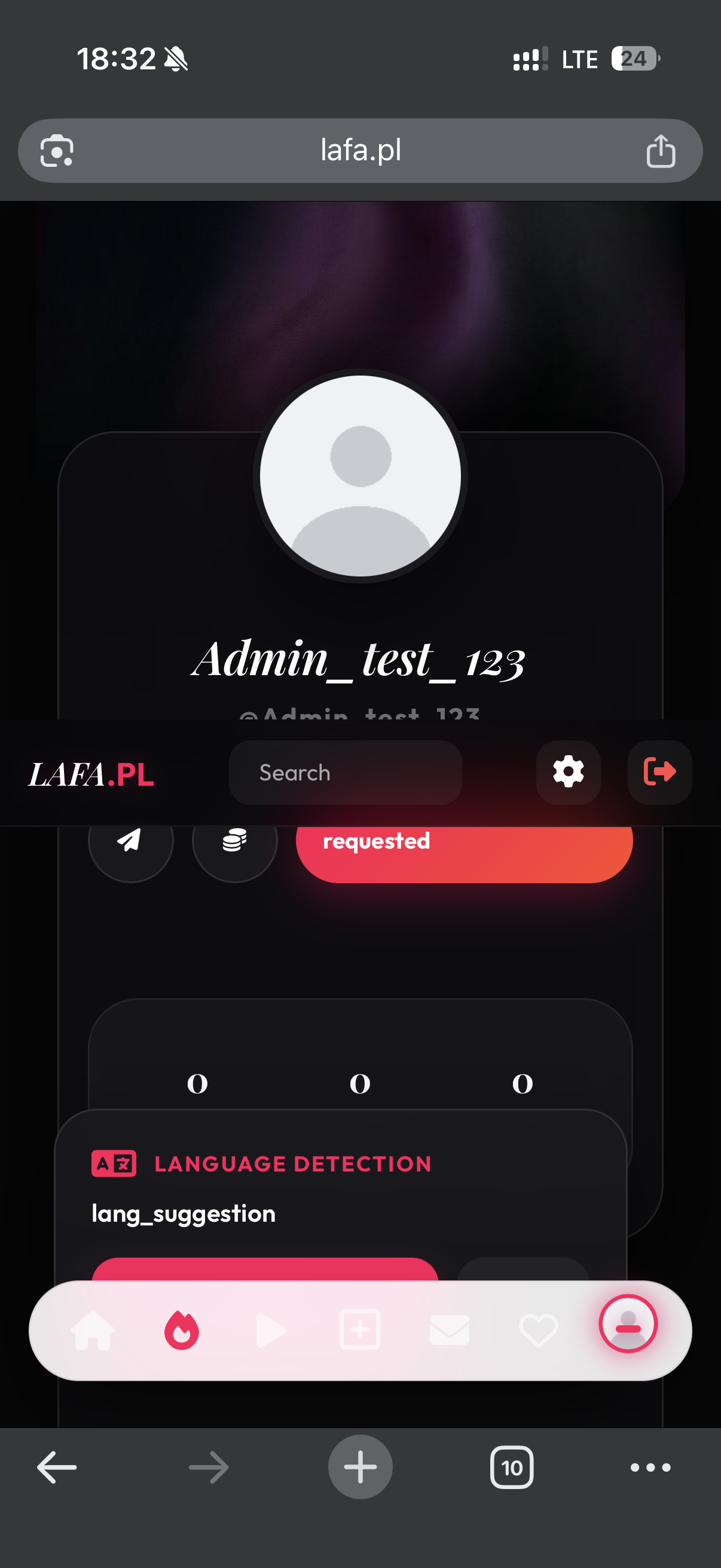Screen dimensions: 721x1568
Task: Log out using the exit icon
Action: [x=659, y=773]
